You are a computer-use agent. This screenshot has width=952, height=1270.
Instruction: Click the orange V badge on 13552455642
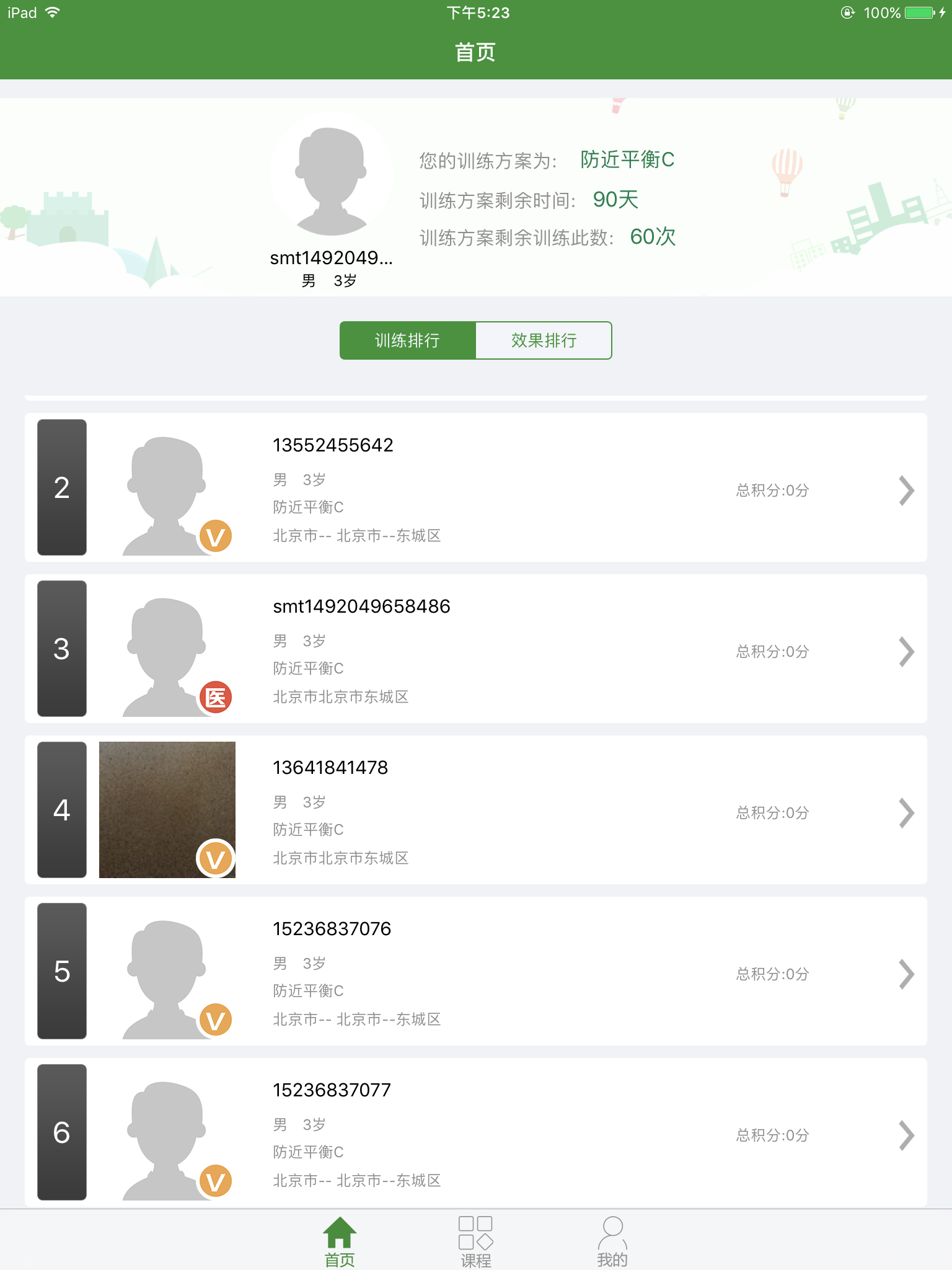click(215, 536)
